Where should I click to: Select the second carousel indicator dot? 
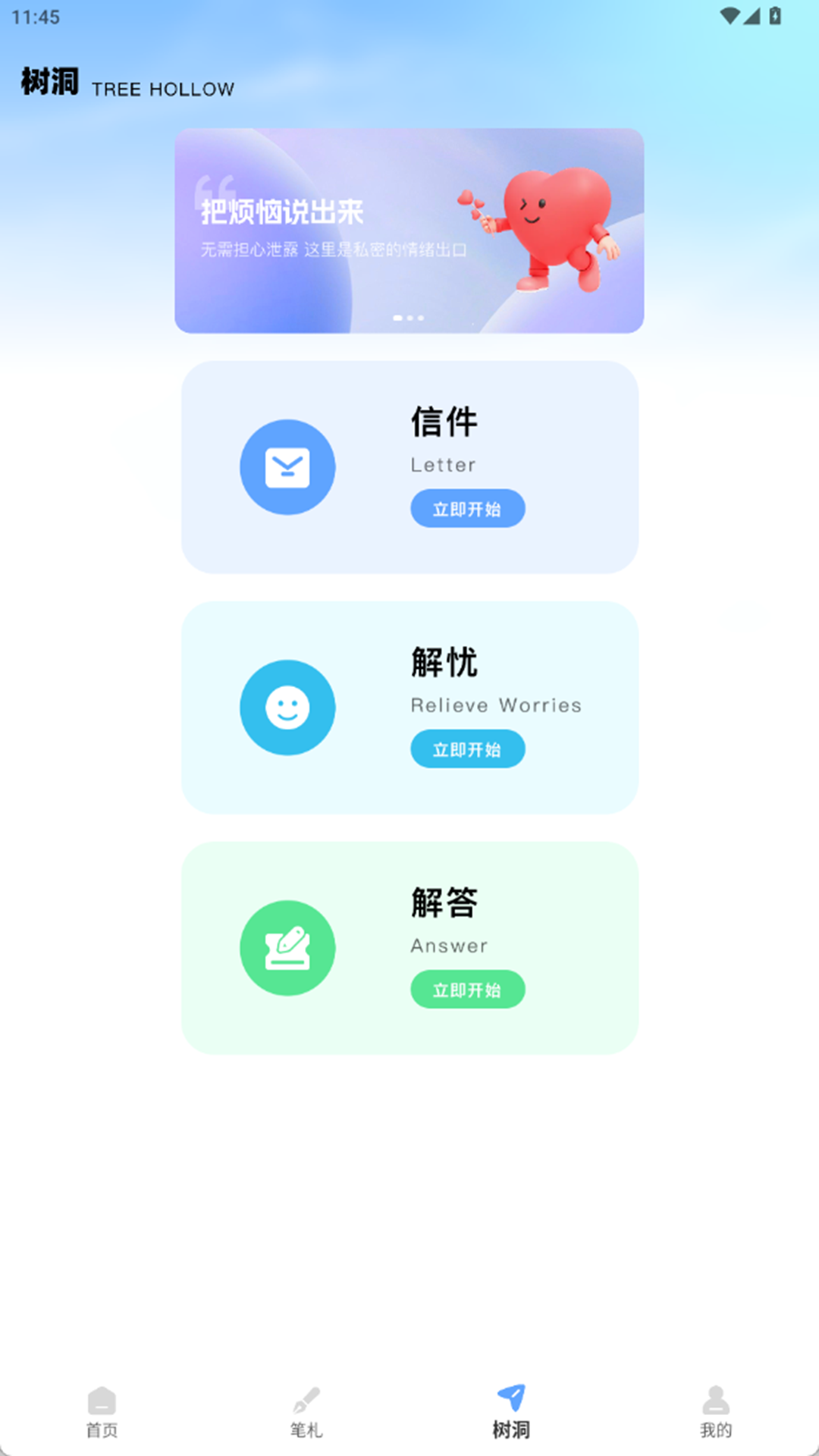point(409,318)
